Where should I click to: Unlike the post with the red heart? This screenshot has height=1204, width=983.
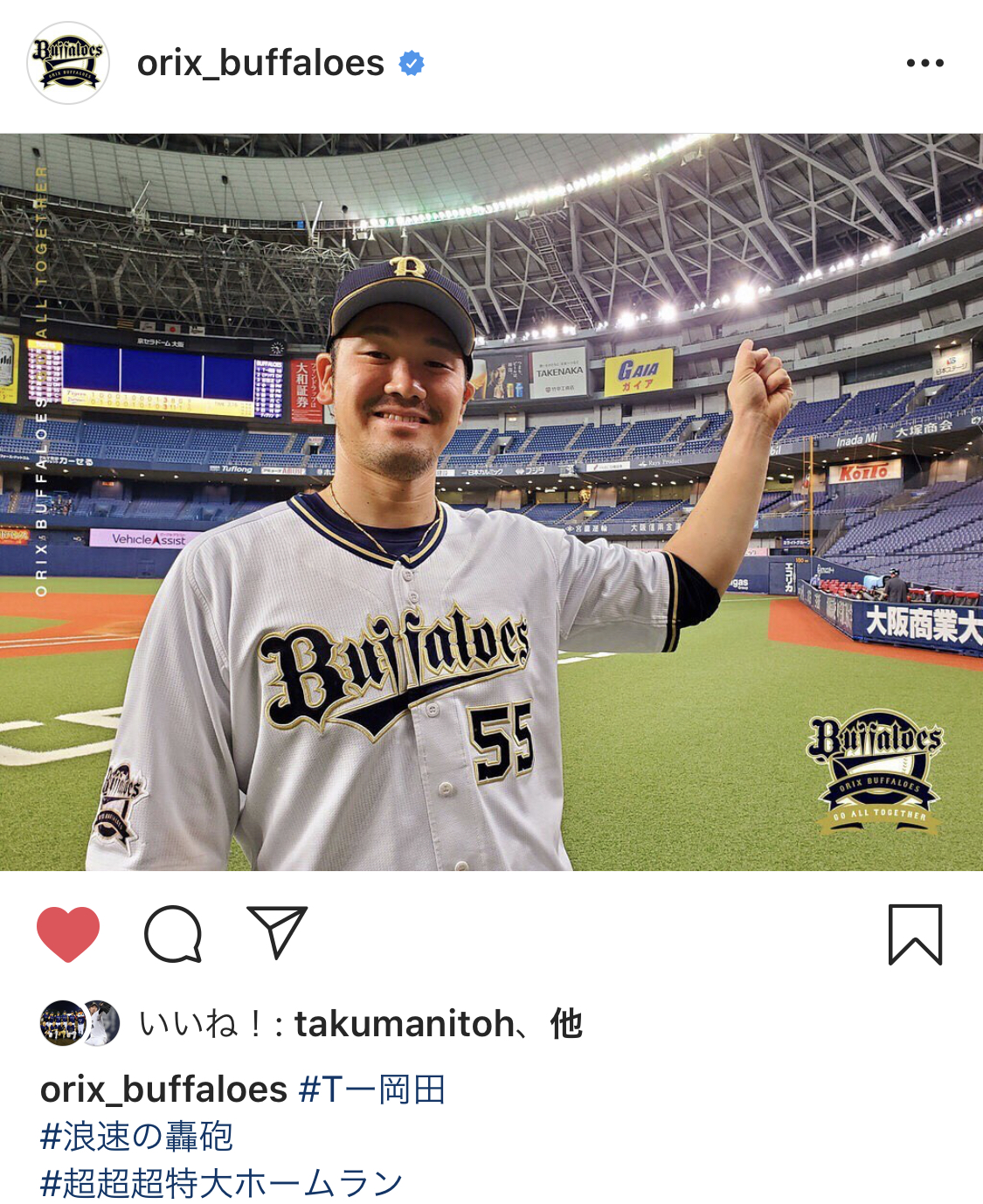point(68,934)
